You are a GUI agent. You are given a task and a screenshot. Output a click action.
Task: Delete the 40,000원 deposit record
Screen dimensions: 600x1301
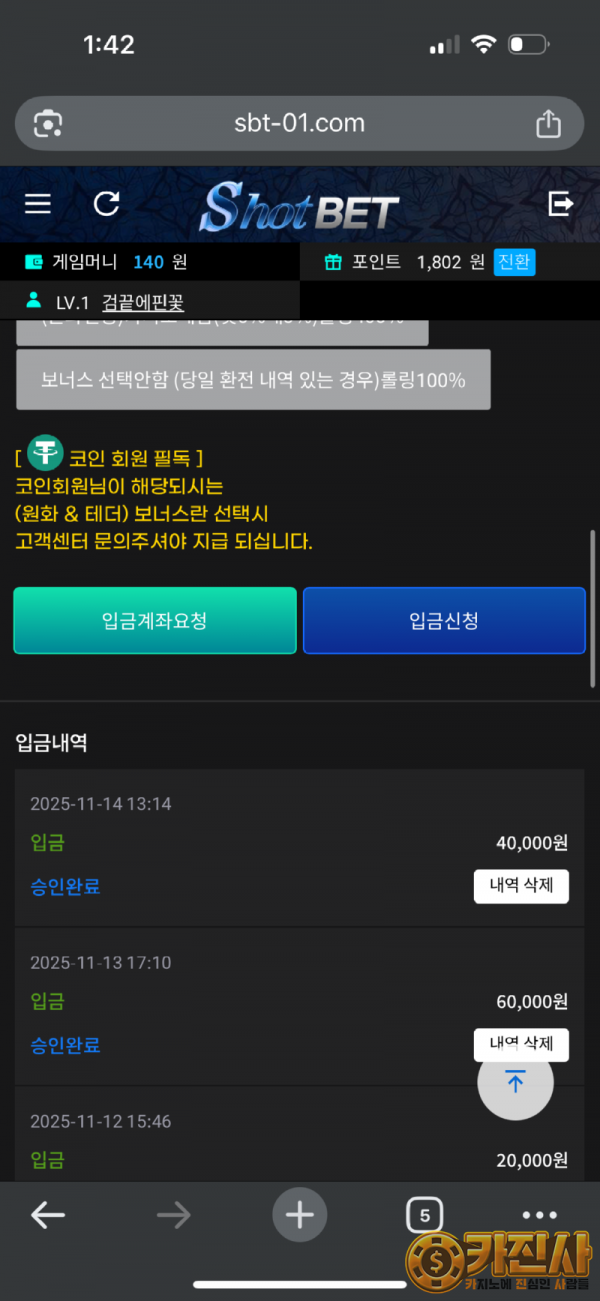521,886
